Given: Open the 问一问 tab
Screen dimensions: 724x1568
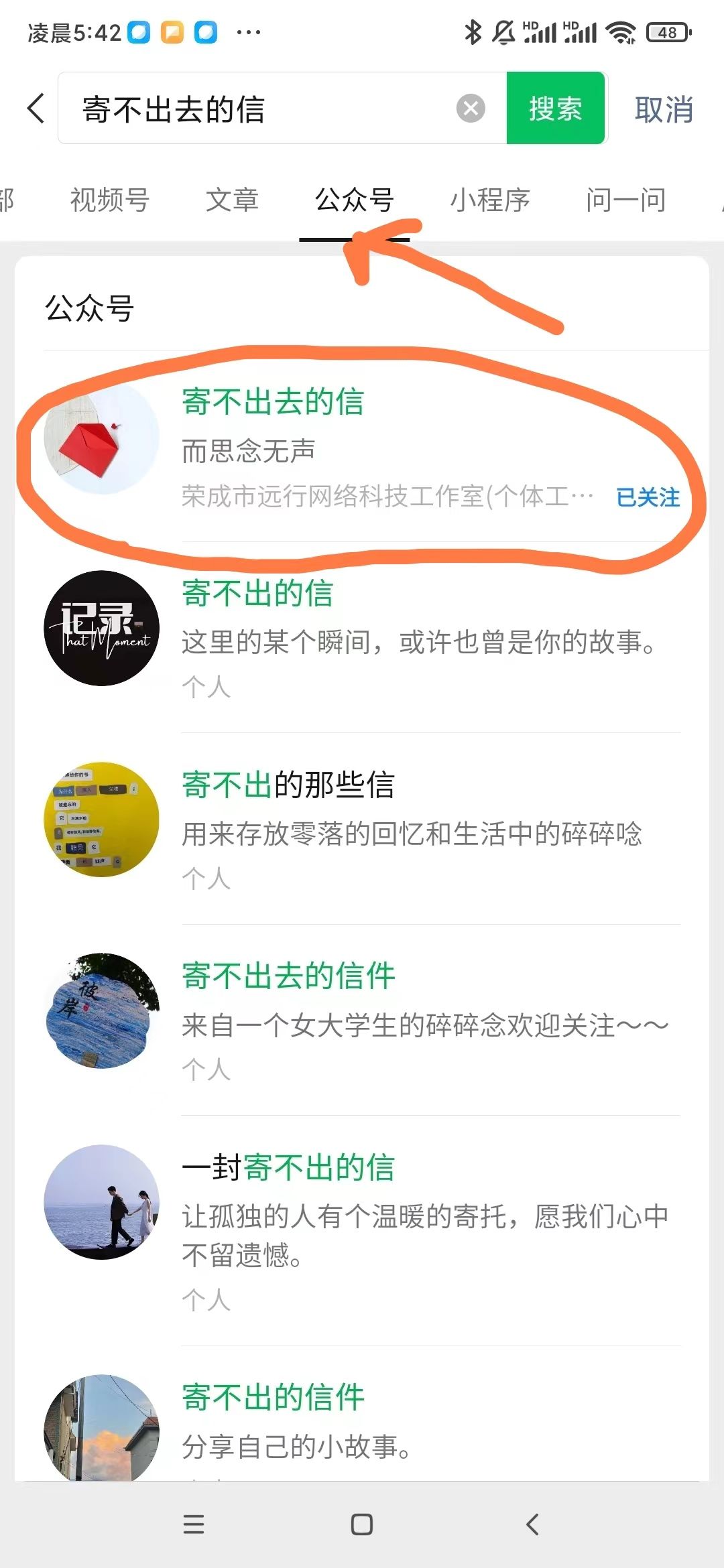Looking at the screenshot, I should click(x=625, y=200).
